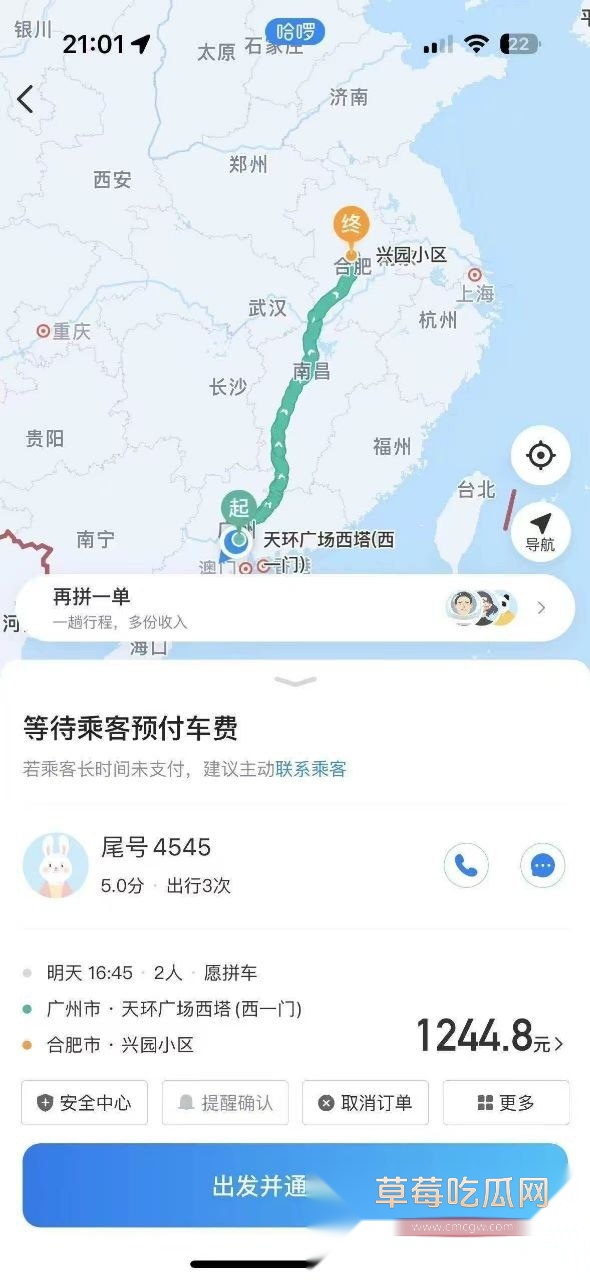Select 取消订单 to cancel the order
The height and width of the screenshot is (1280, 590).
click(365, 1103)
